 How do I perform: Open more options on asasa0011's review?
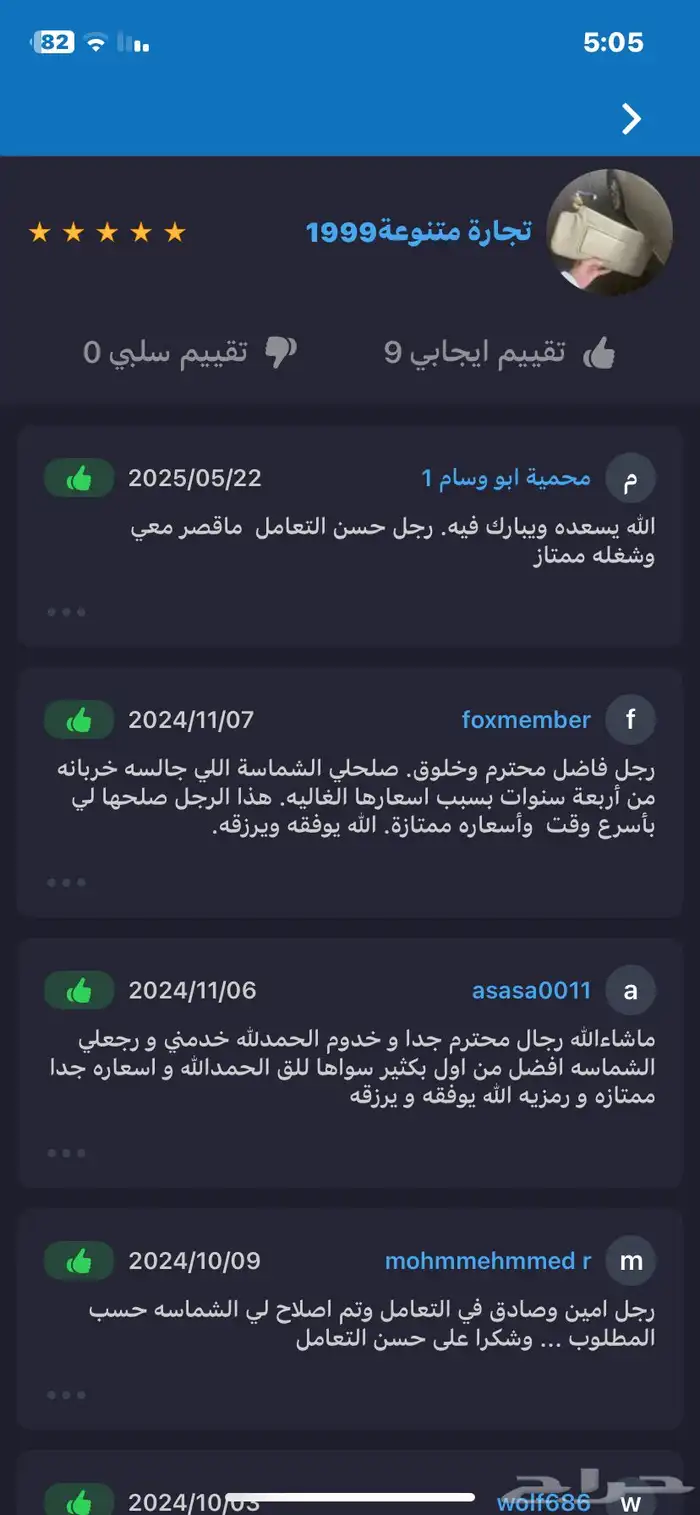[x=67, y=1152]
